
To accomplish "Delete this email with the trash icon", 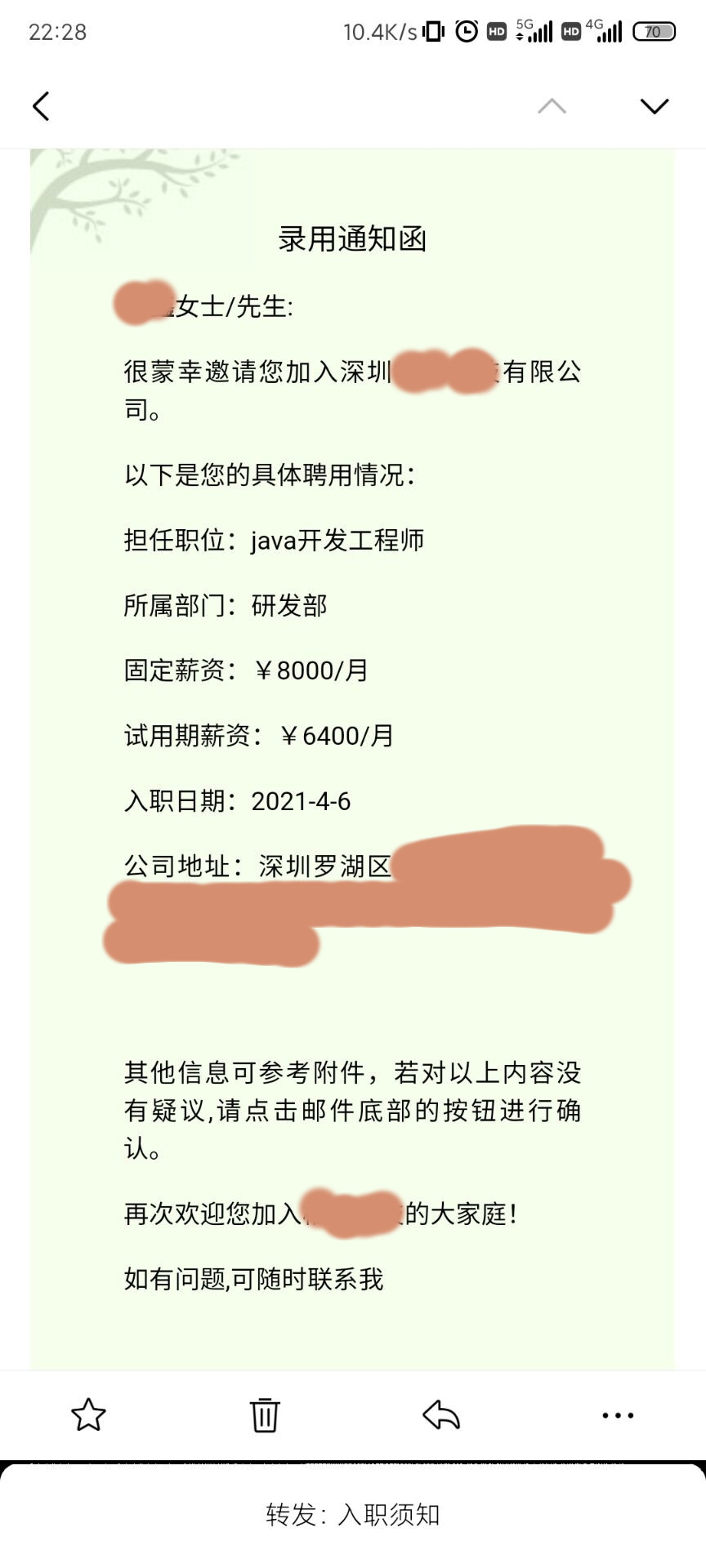I will click(265, 1415).
